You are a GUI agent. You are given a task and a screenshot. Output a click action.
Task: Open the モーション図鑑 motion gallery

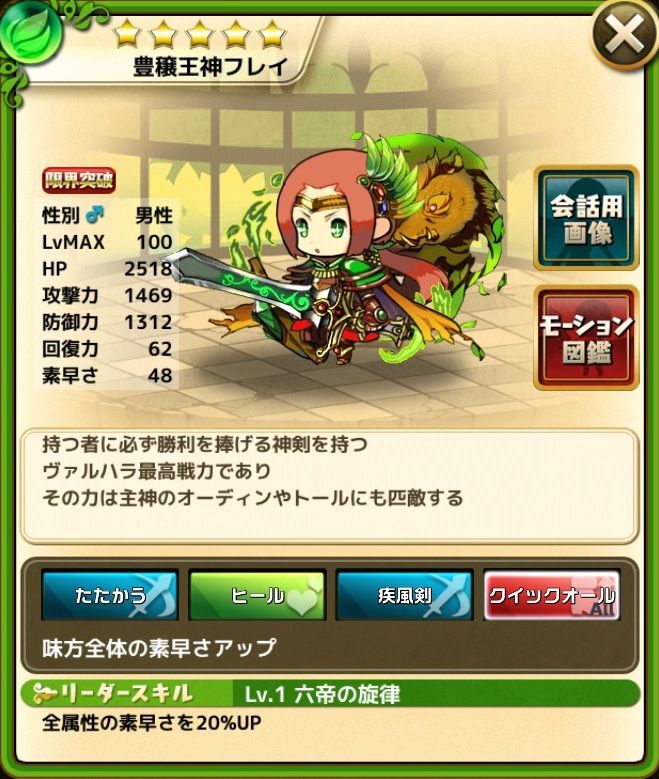[x=586, y=338]
